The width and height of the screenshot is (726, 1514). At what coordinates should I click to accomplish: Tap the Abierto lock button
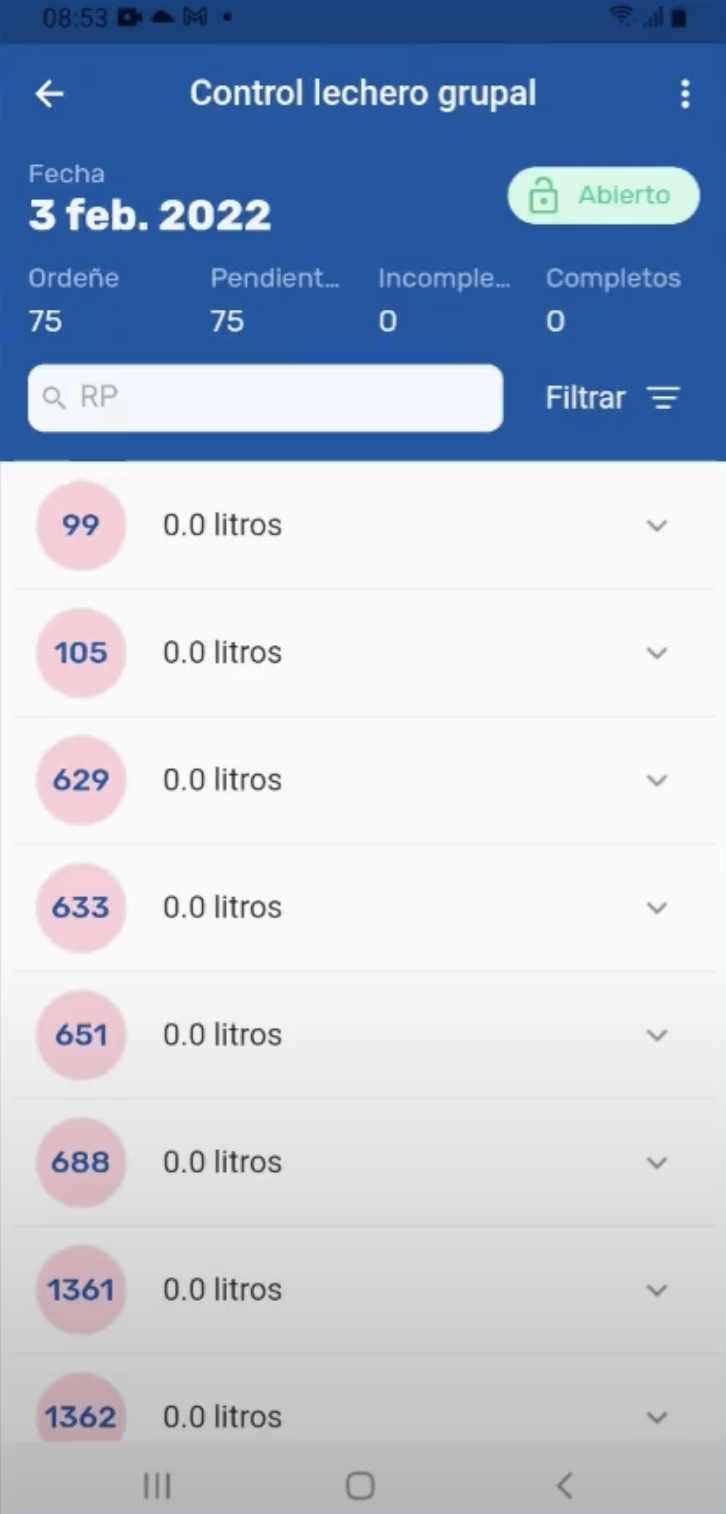pyautogui.click(x=603, y=195)
